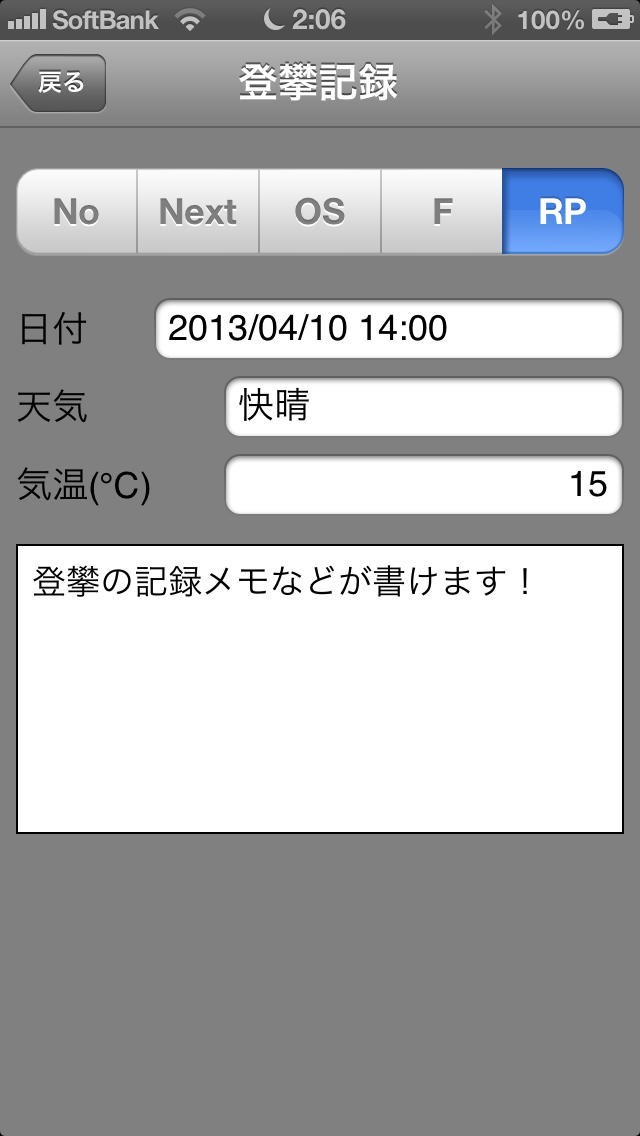Choose the OS climbing result
This screenshot has height=1136, width=640.
[x=320, y=211]
